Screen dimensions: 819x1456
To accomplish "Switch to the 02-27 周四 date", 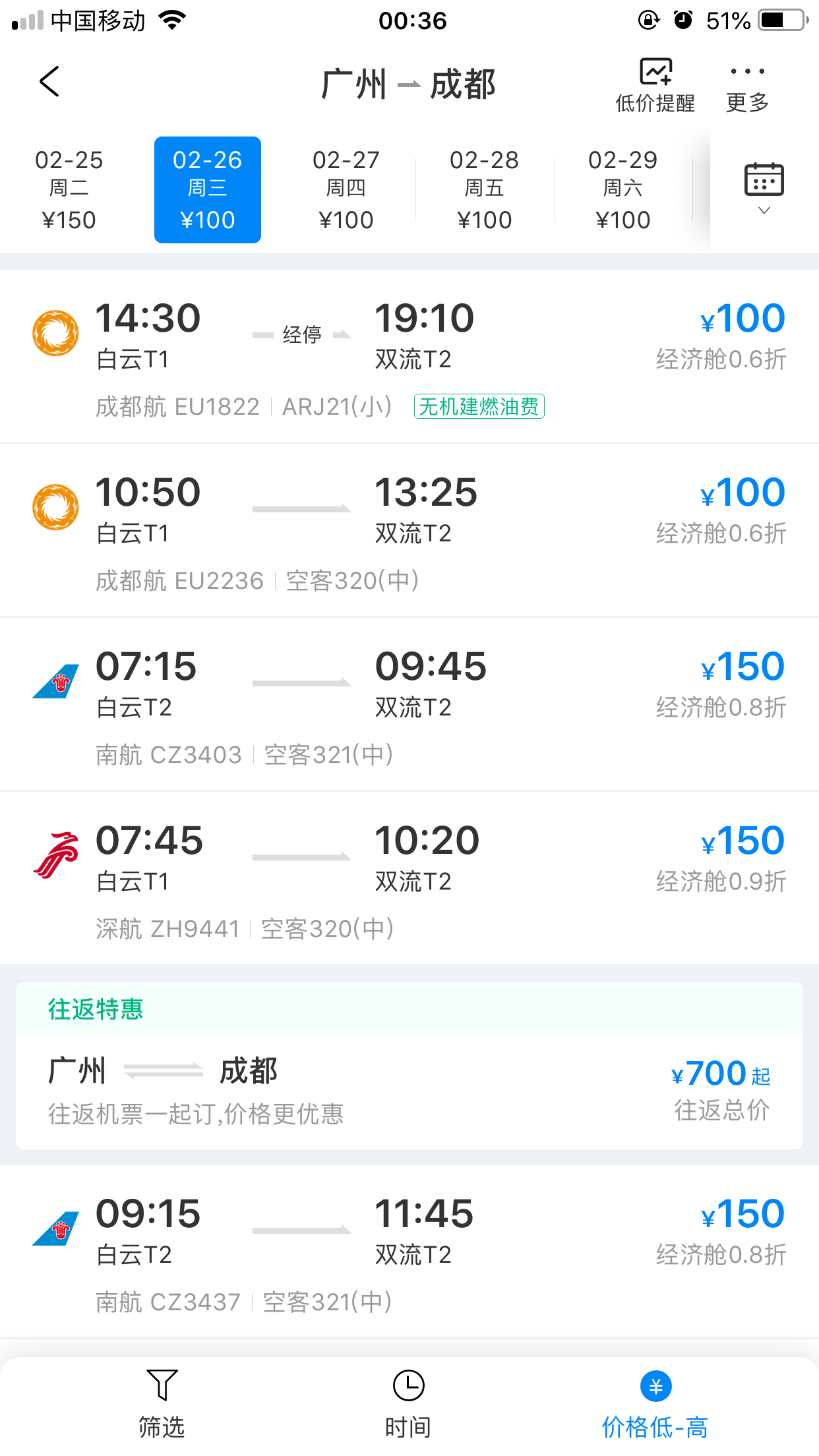I will [x=346, y=190].
